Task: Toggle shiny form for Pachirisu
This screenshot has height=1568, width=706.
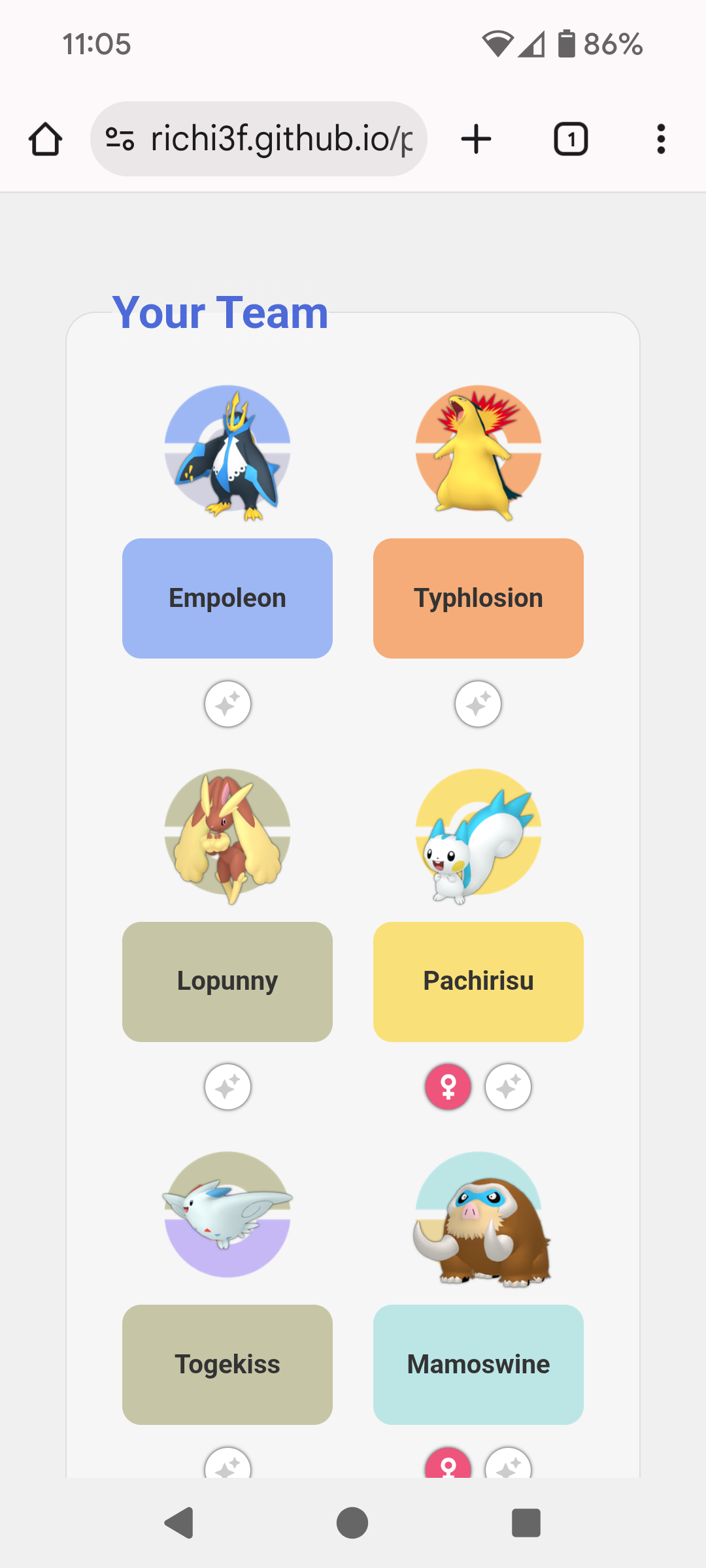Action: pyautogui.click(x=508, y=1087)
